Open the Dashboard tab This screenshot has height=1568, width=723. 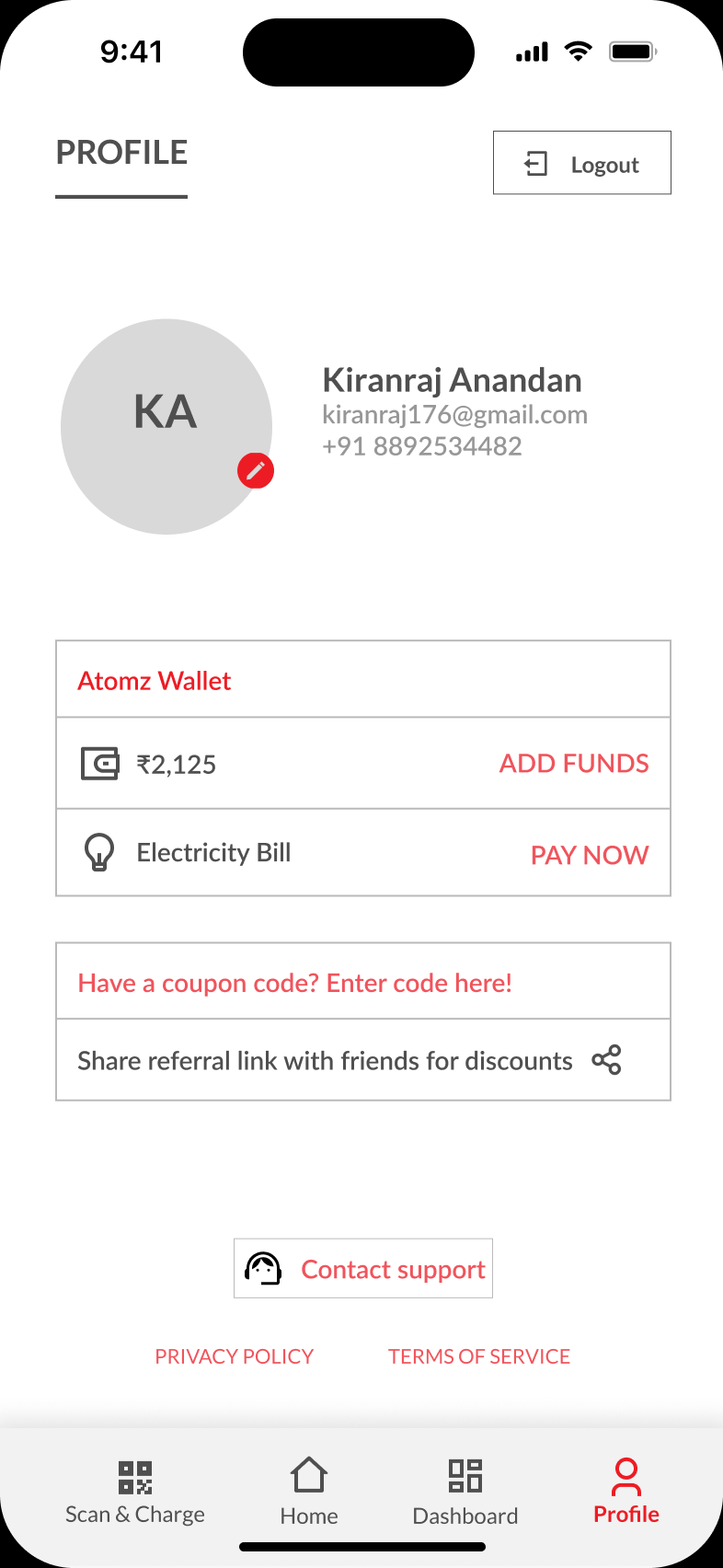[465, 1492]
